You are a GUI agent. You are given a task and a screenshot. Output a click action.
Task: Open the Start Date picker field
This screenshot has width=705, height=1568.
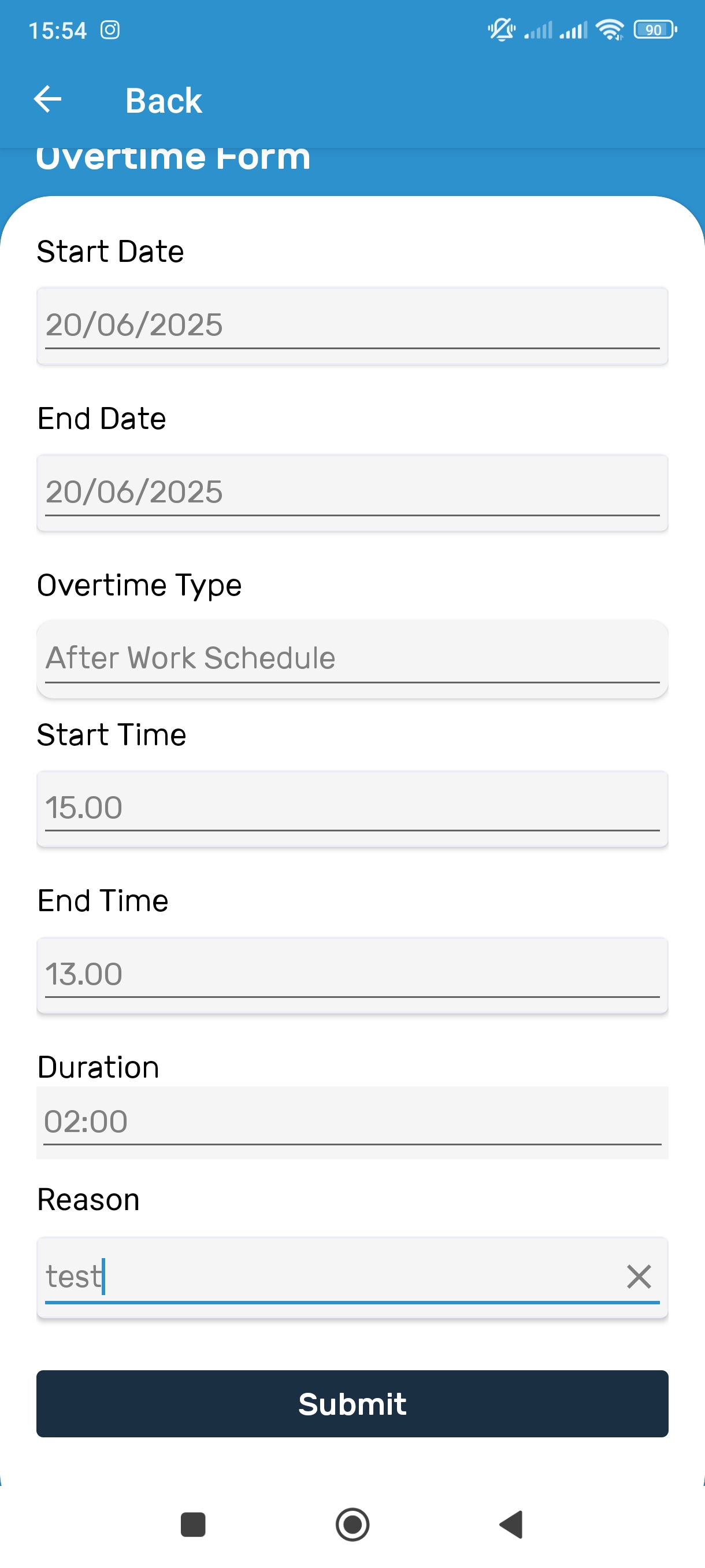pos(352,326)
